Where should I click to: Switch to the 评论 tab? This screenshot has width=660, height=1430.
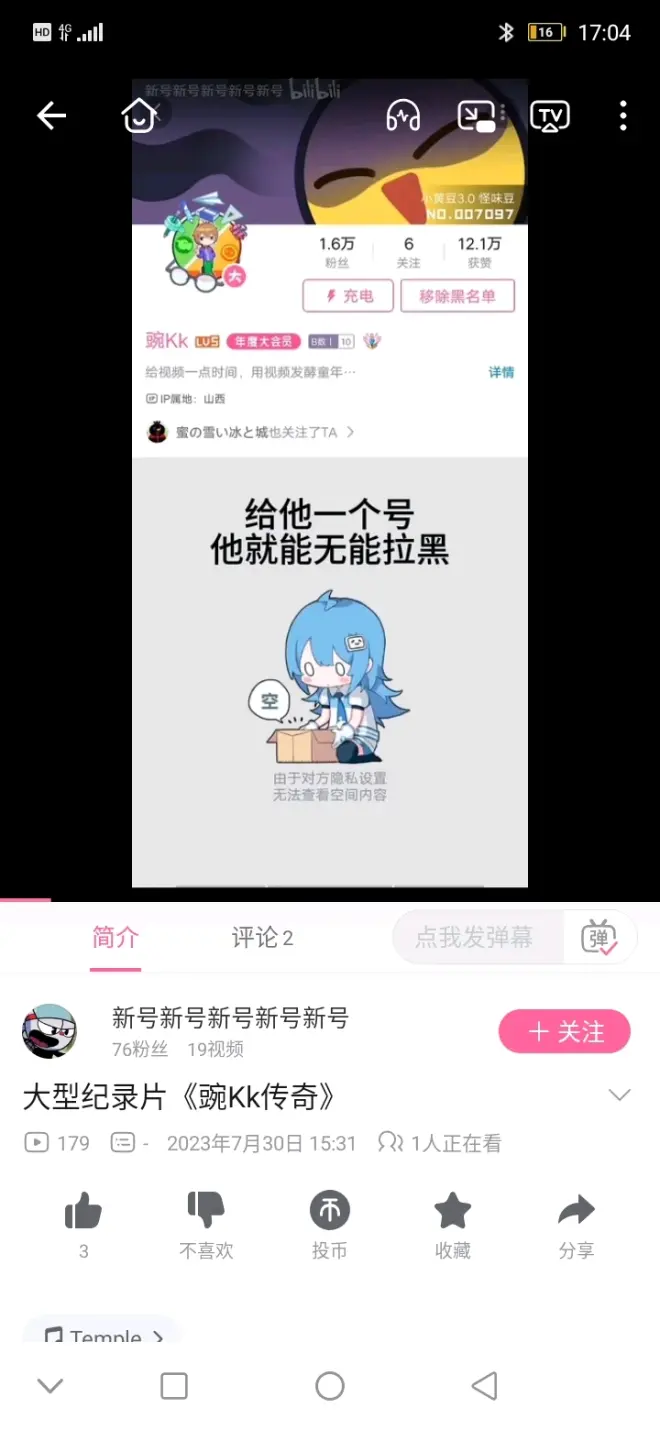coord(262,937)
